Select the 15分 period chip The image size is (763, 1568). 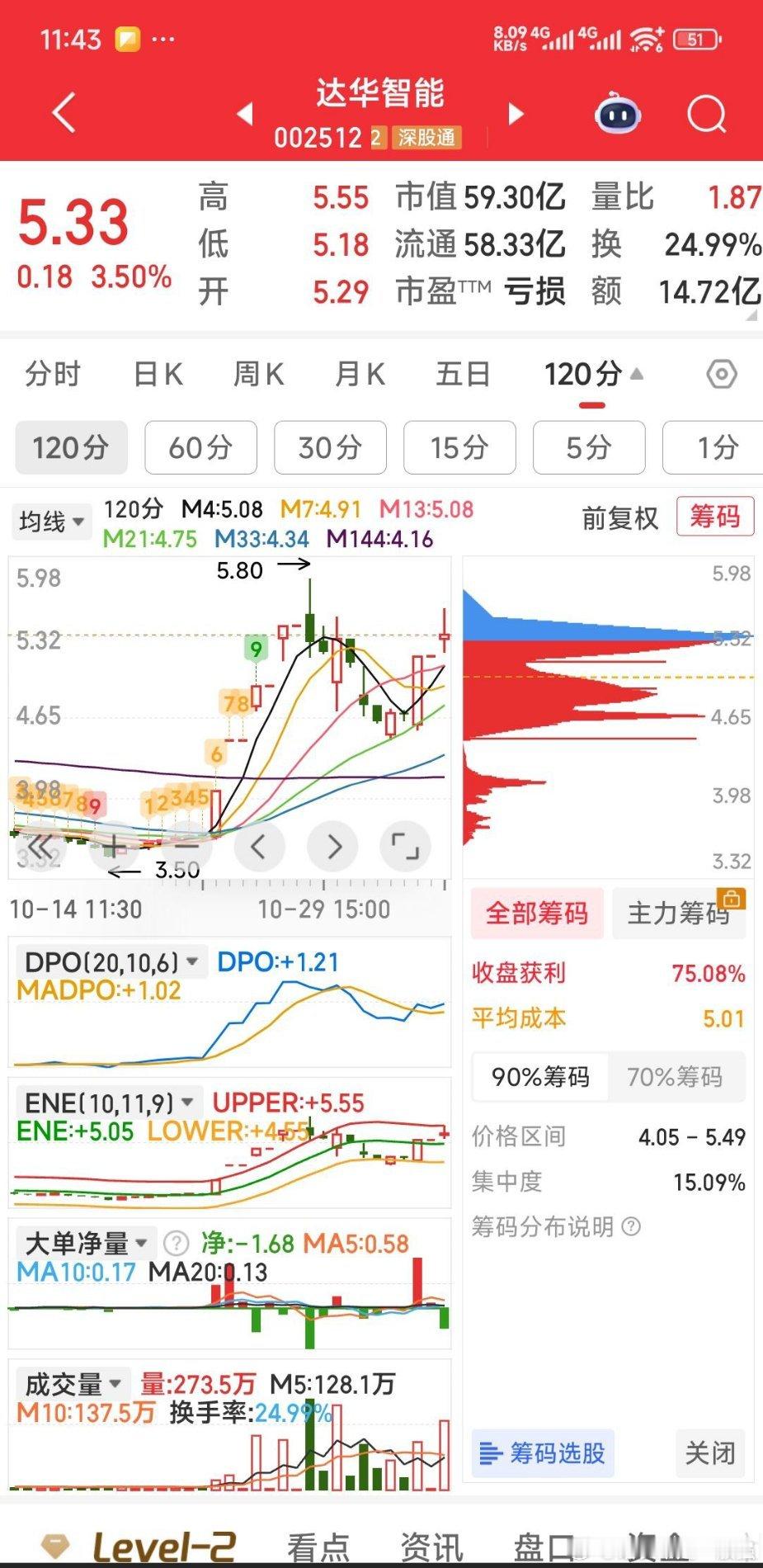459,447
